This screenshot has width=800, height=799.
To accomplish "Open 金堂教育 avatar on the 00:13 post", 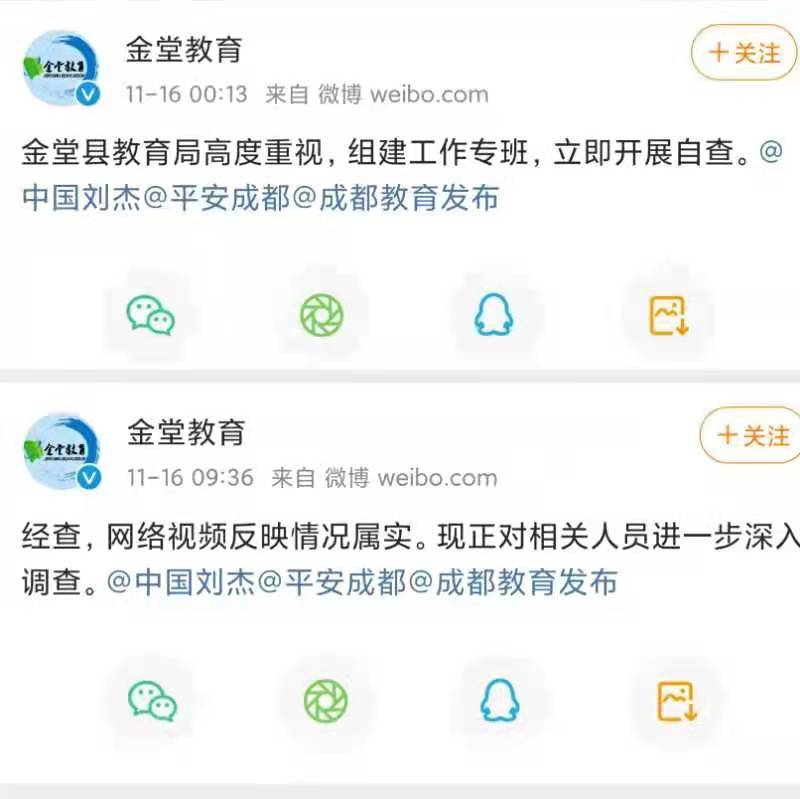I will click(x=61, y=67).
